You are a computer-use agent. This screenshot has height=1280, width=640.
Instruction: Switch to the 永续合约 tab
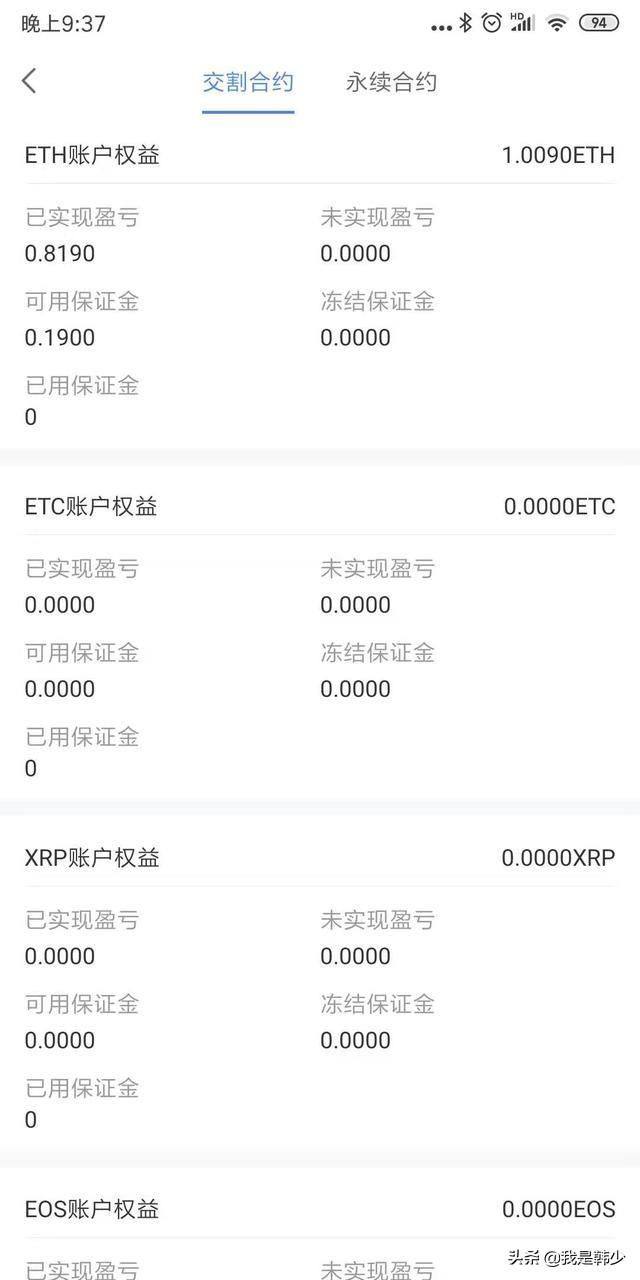[x=391, y=82]
